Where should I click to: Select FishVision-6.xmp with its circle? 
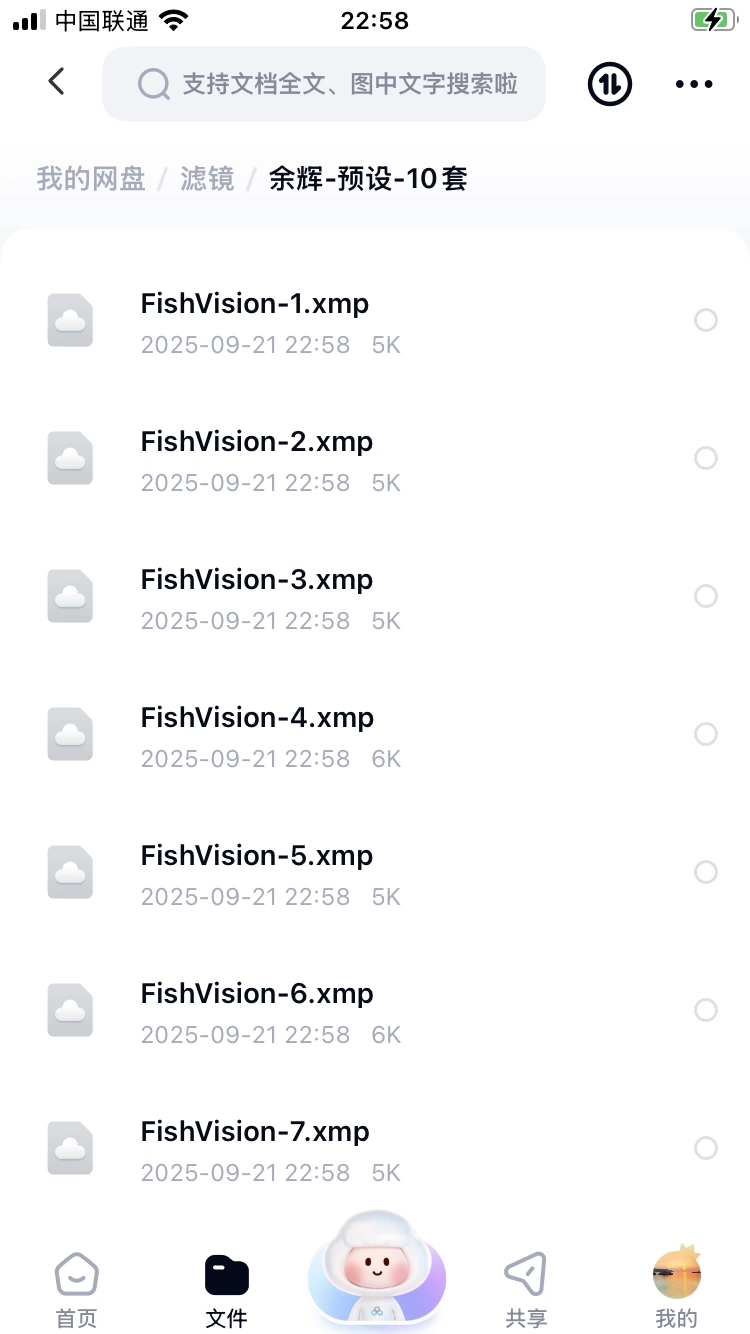706,1010
